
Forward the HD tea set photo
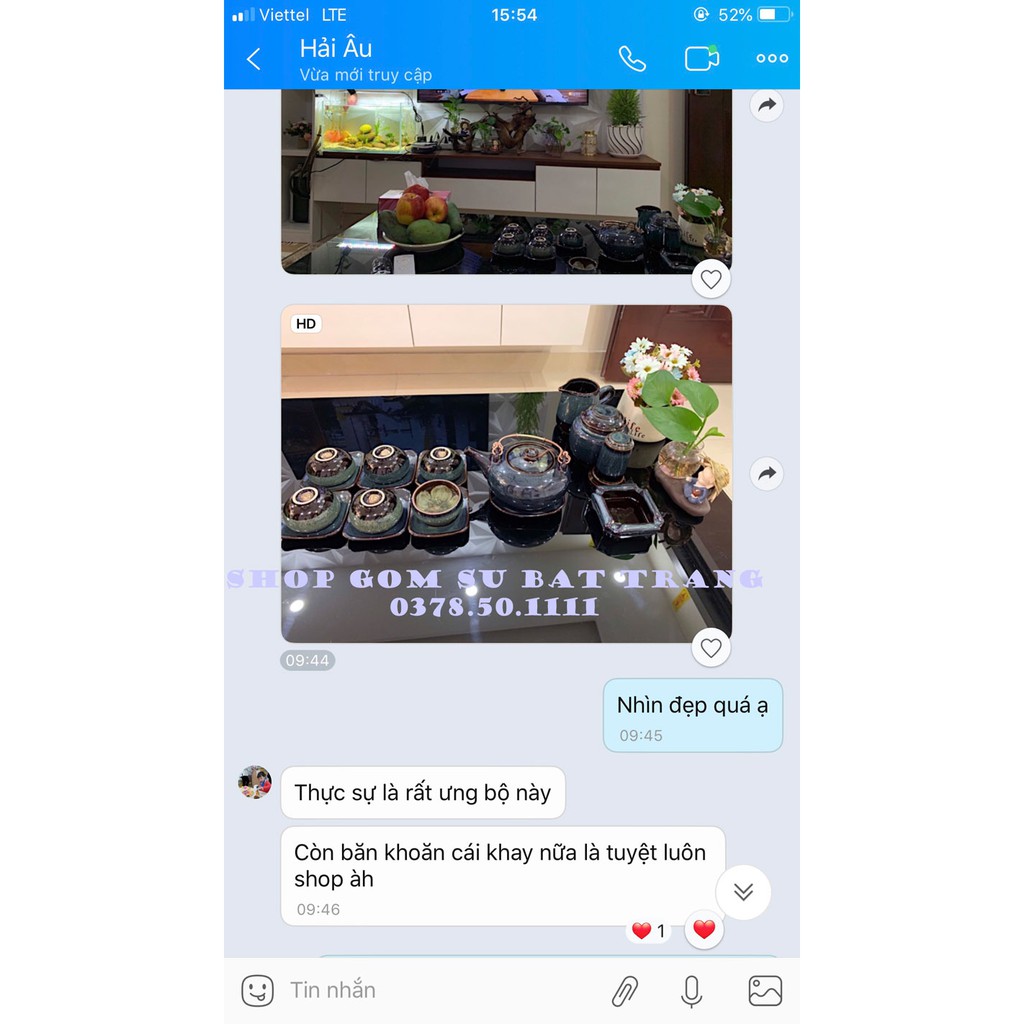[x=767, y=474]
